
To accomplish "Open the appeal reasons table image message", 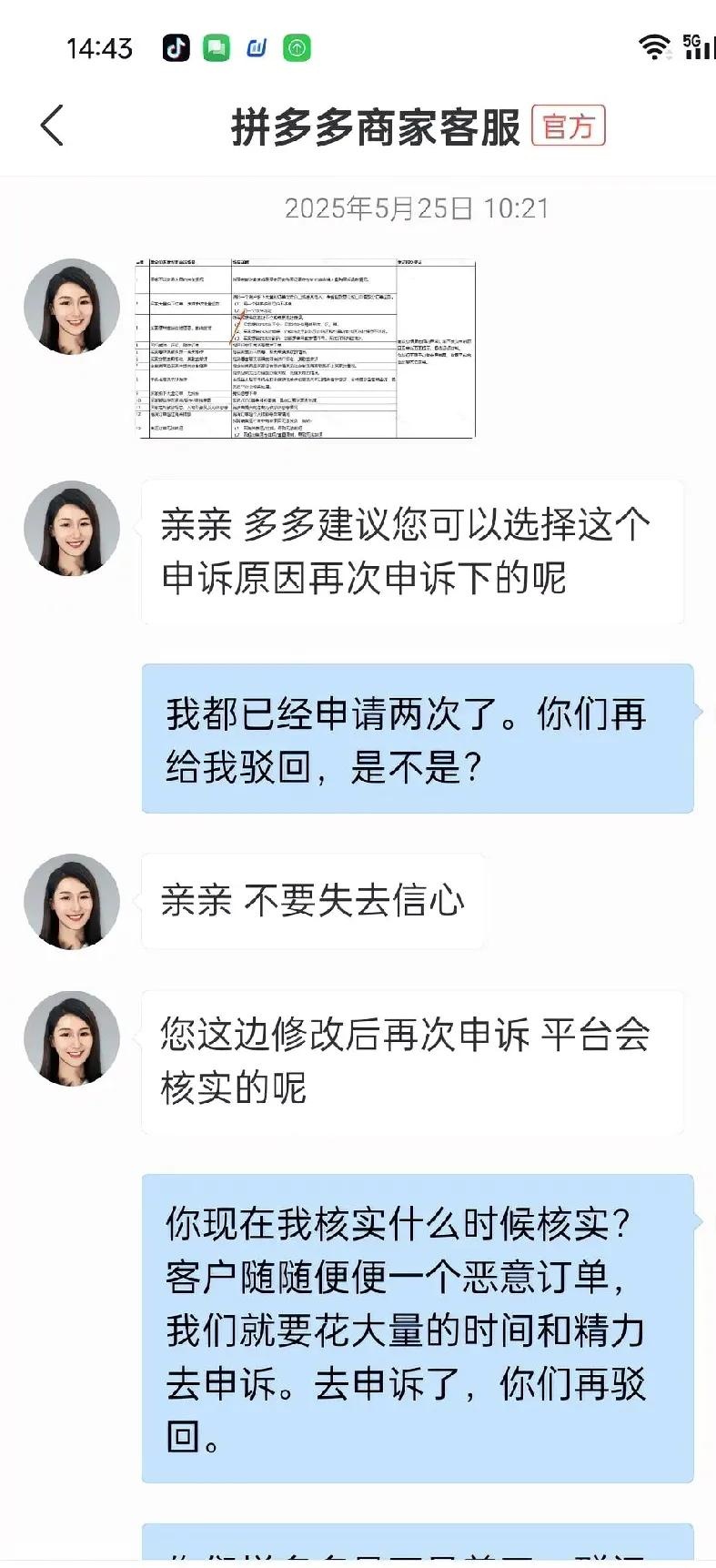I will [x=307, y=349].
